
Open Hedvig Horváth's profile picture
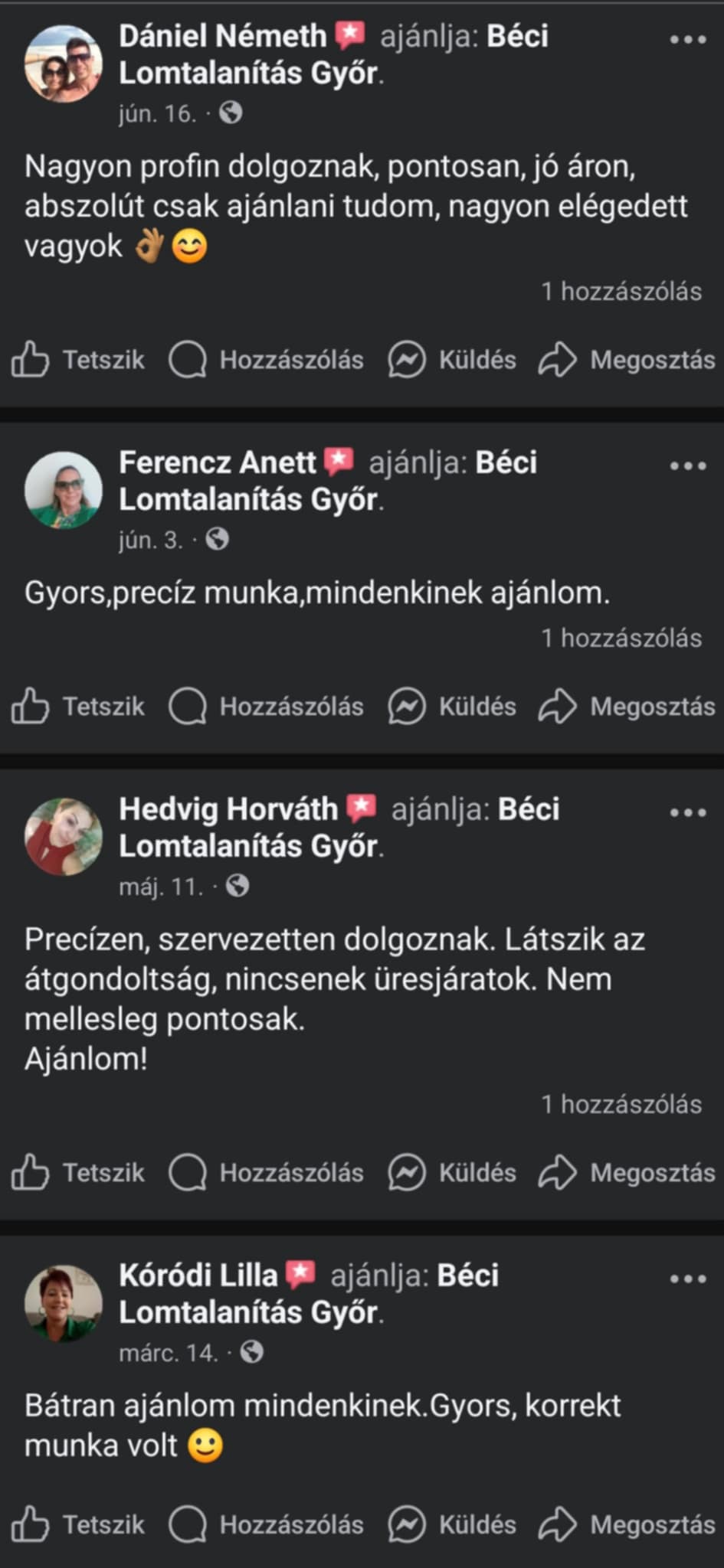pyautogui.click(x=65, y=838)
